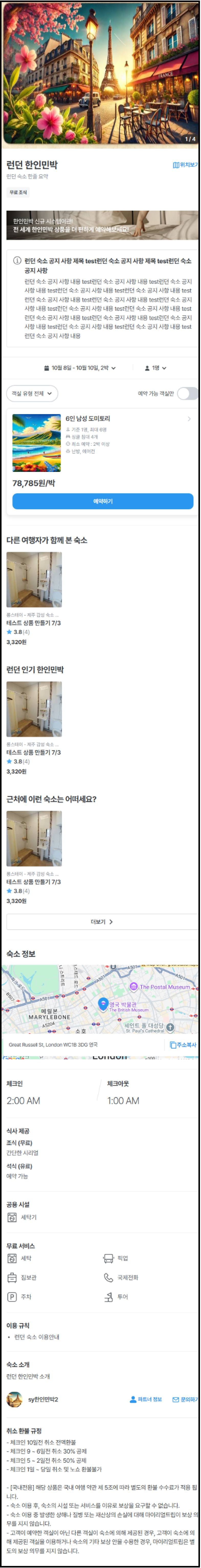
Task: Tap the 한인민박 신규 시스템 banner
Action: [x=100, y=226]
